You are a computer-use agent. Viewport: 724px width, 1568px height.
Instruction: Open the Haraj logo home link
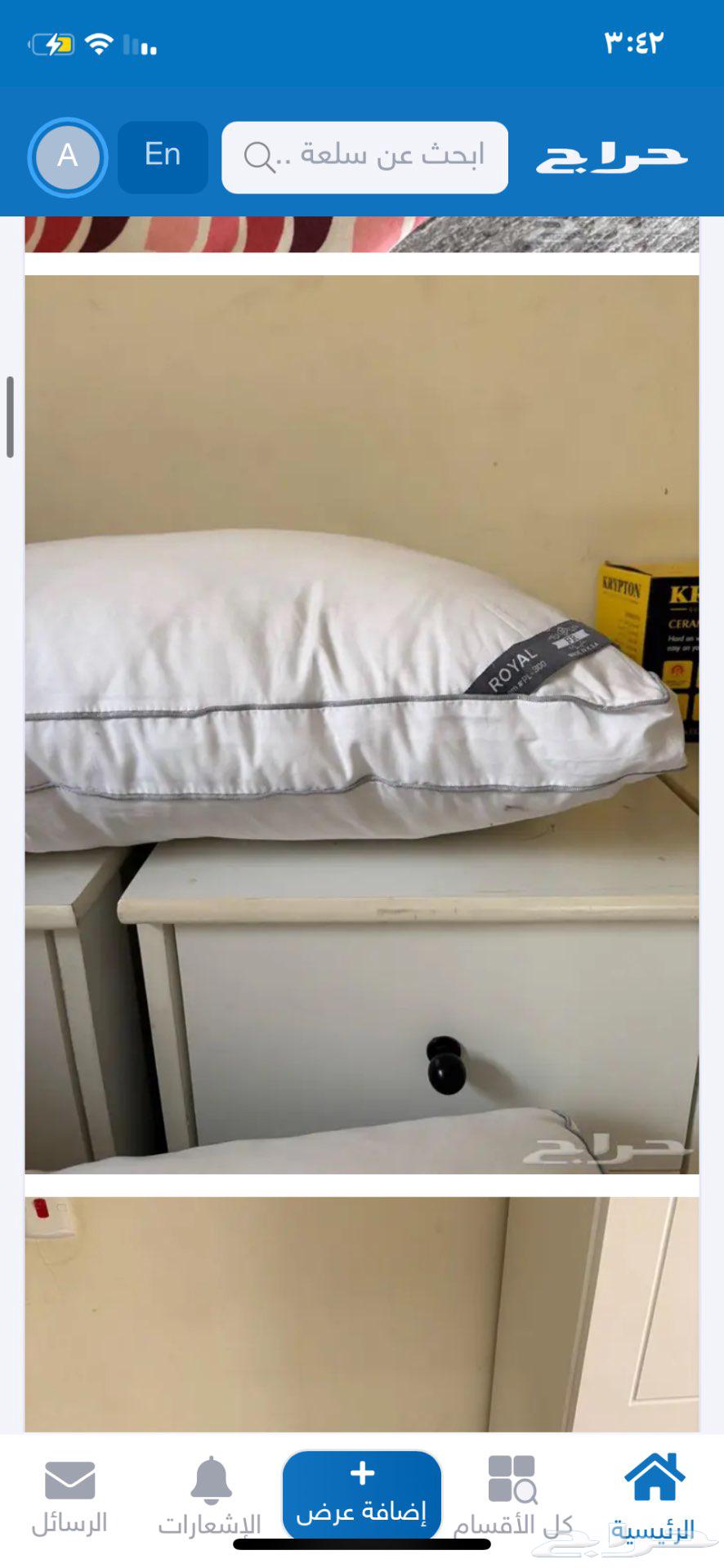(611, 158)
